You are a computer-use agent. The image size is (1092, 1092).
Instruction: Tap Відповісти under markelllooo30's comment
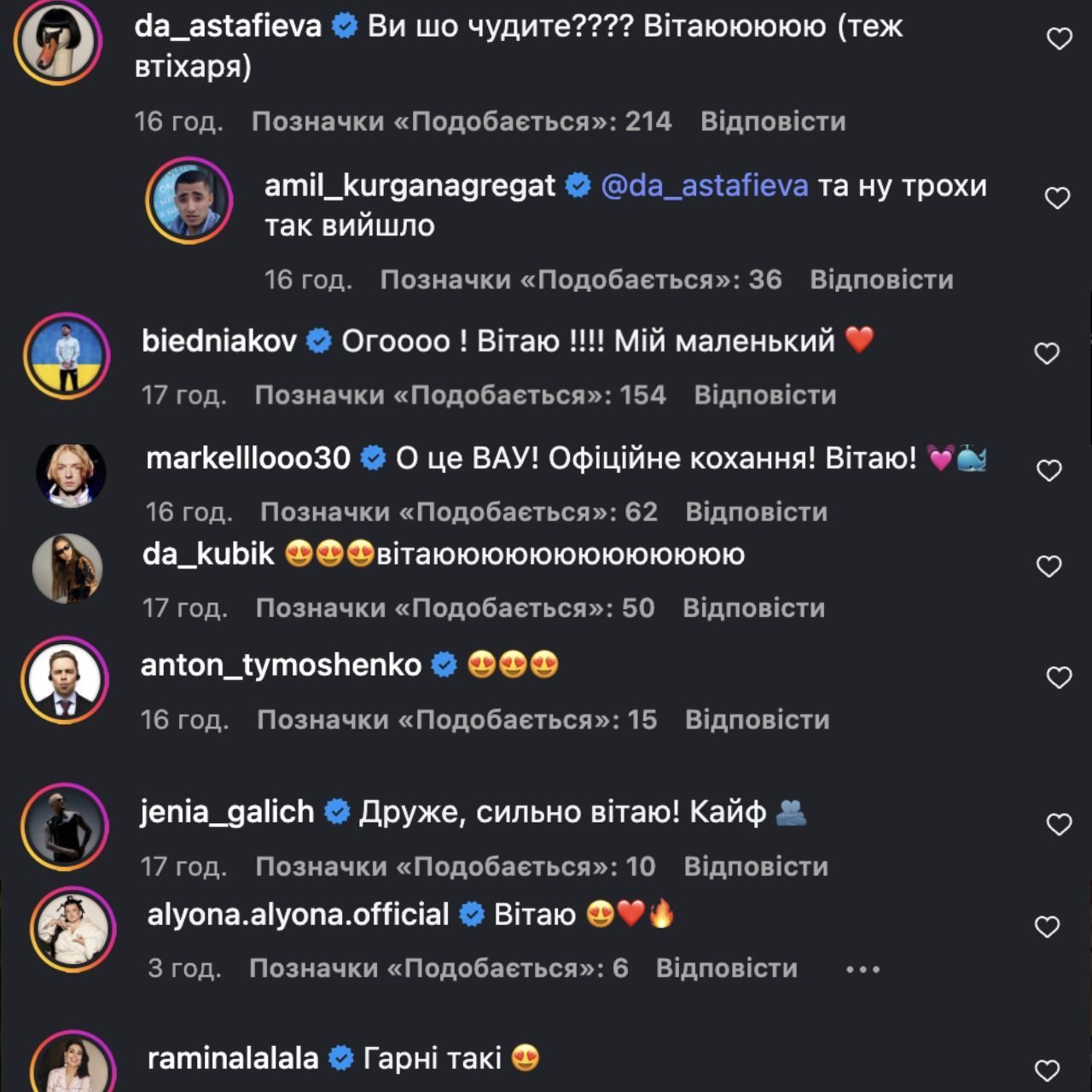click(x=757, y=512)
